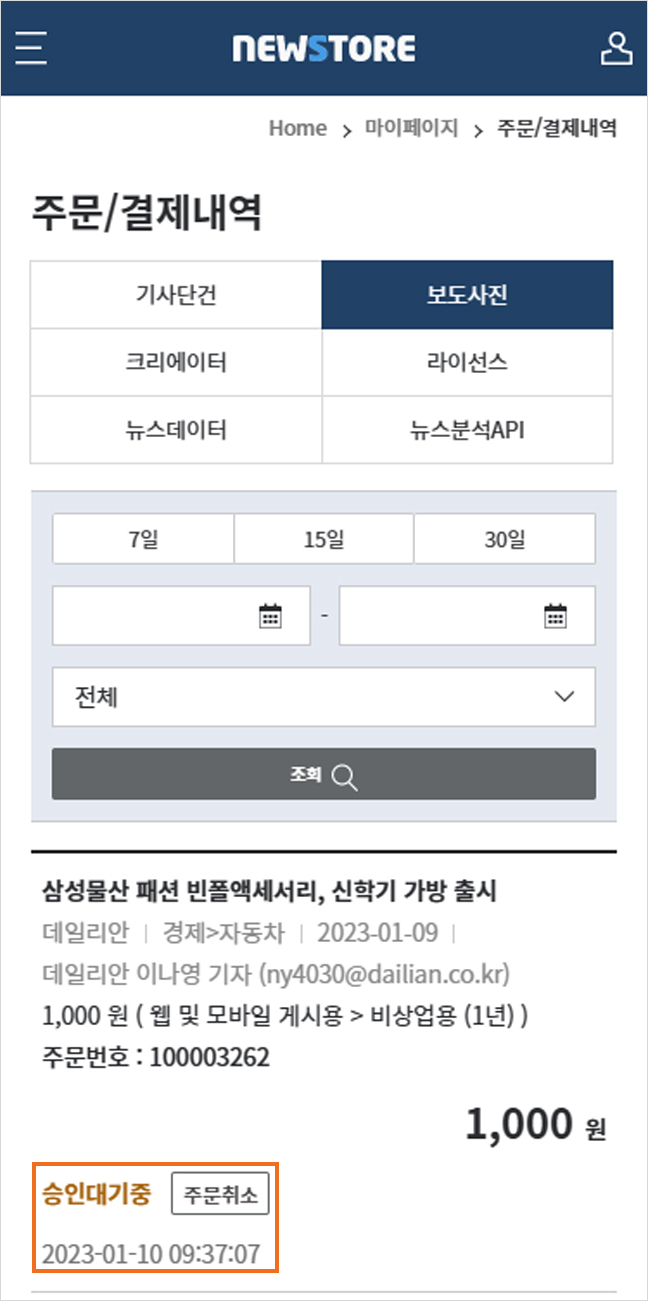Screen dimensions: 648x1301
Task: Select the 보도사진 tab
Action: point(467,295)
